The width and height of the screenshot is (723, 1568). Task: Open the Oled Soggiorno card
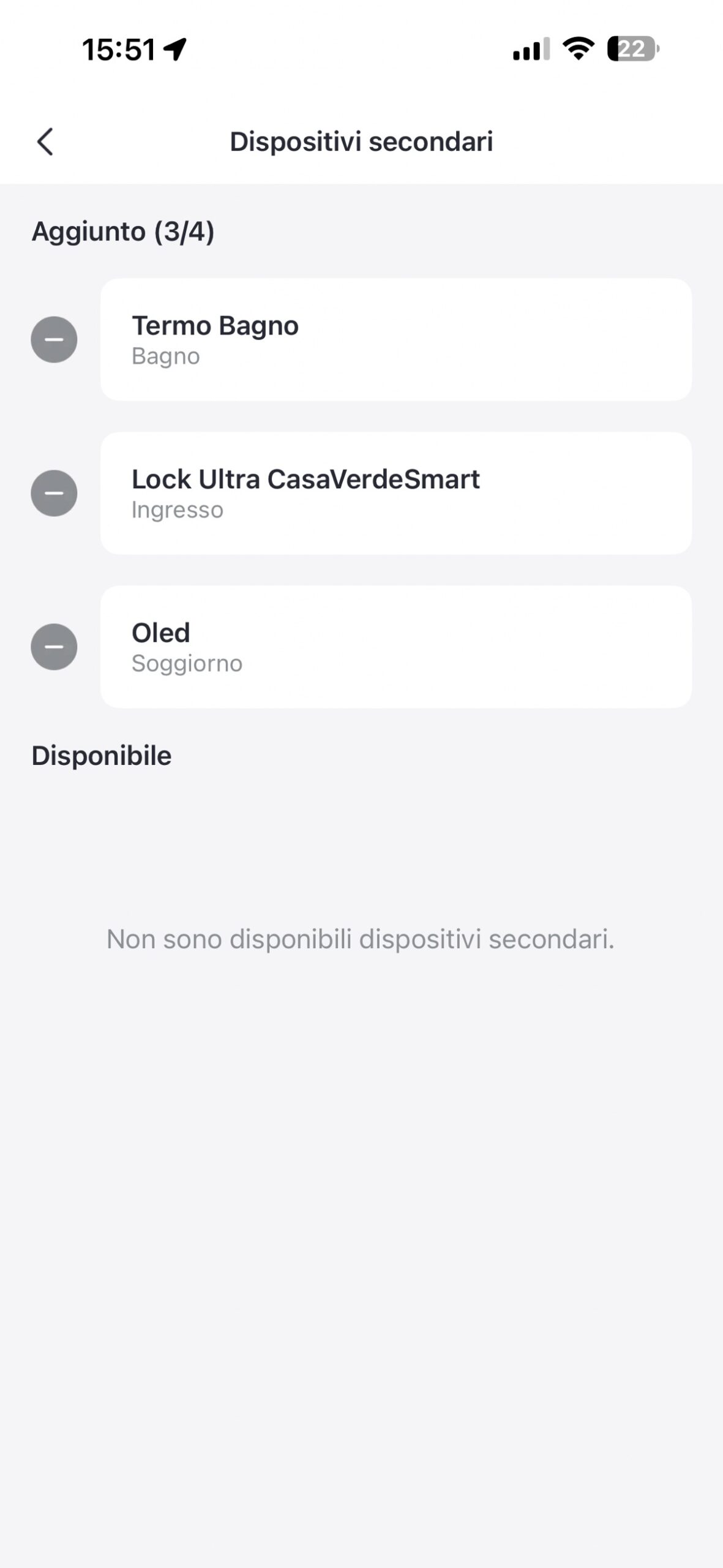(x=395, y=647)
